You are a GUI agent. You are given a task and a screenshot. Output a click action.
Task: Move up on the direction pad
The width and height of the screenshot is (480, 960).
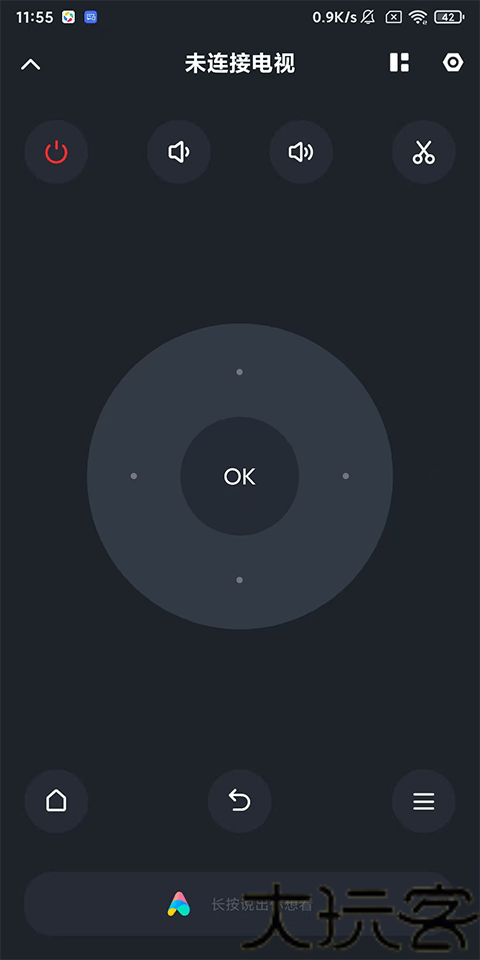pos(239,372)
